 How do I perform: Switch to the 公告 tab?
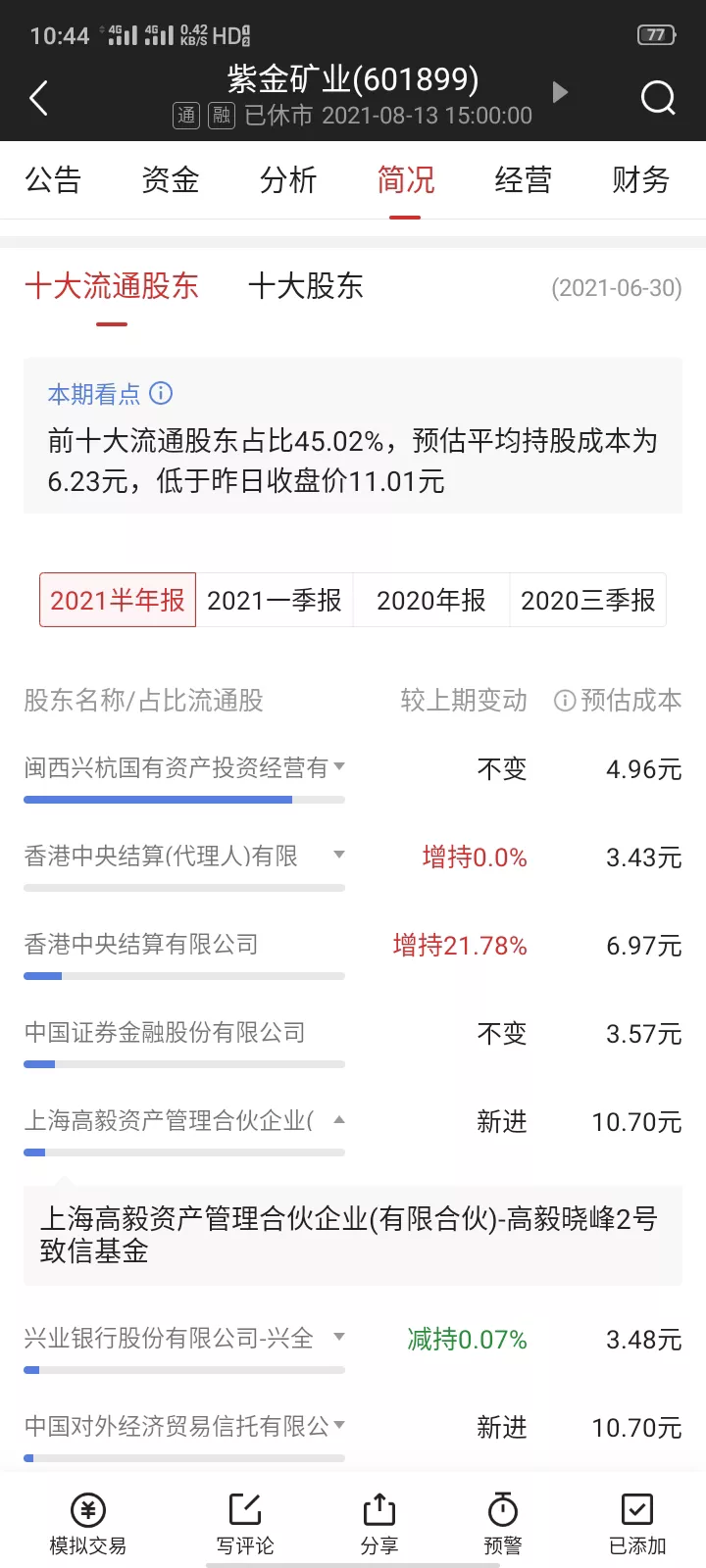(53, 180)
